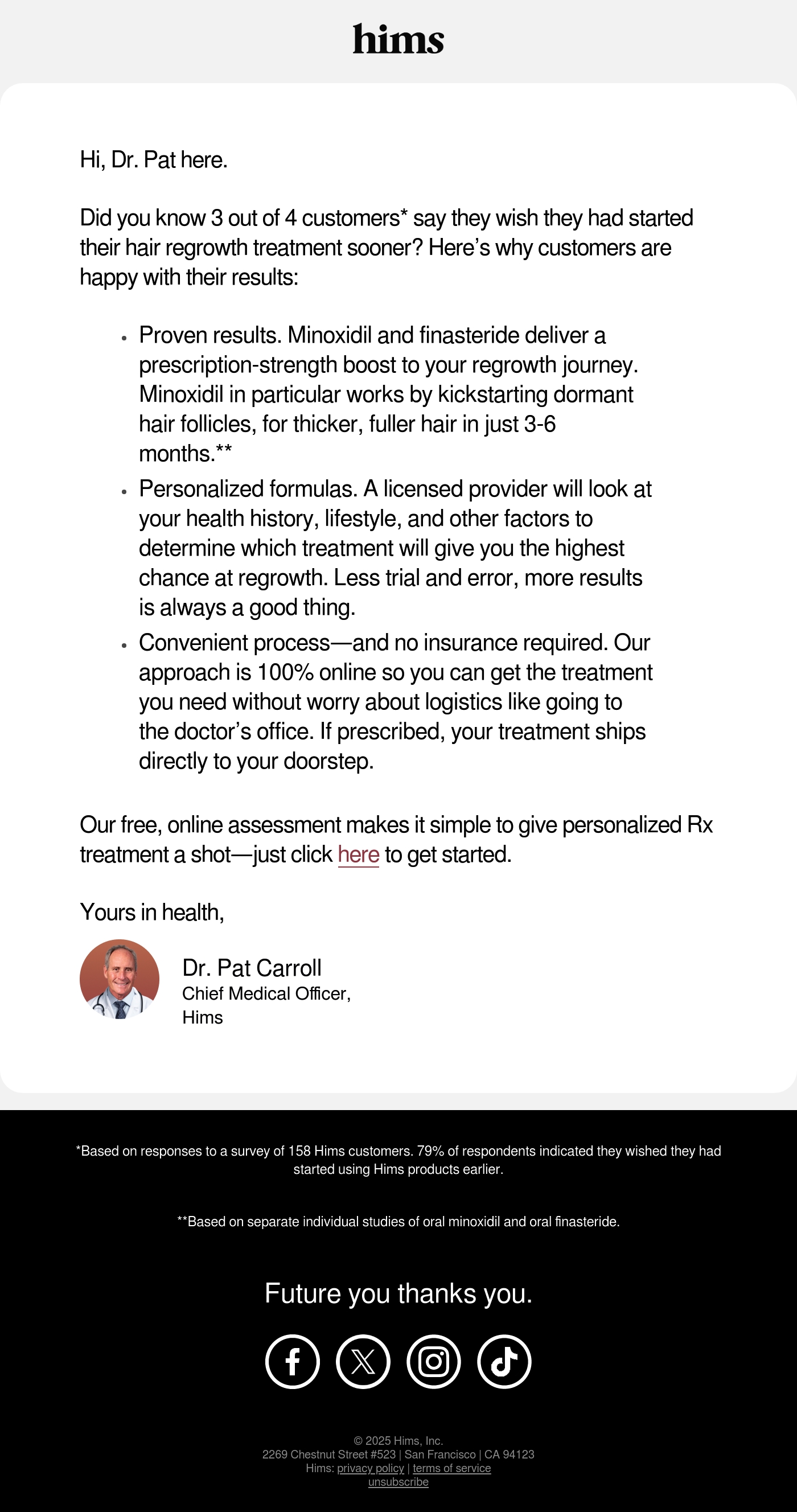This screenshot has width=797, height=1512.
Task: Visit the Hims Instagram page
Action: (x=434, y=1361)
